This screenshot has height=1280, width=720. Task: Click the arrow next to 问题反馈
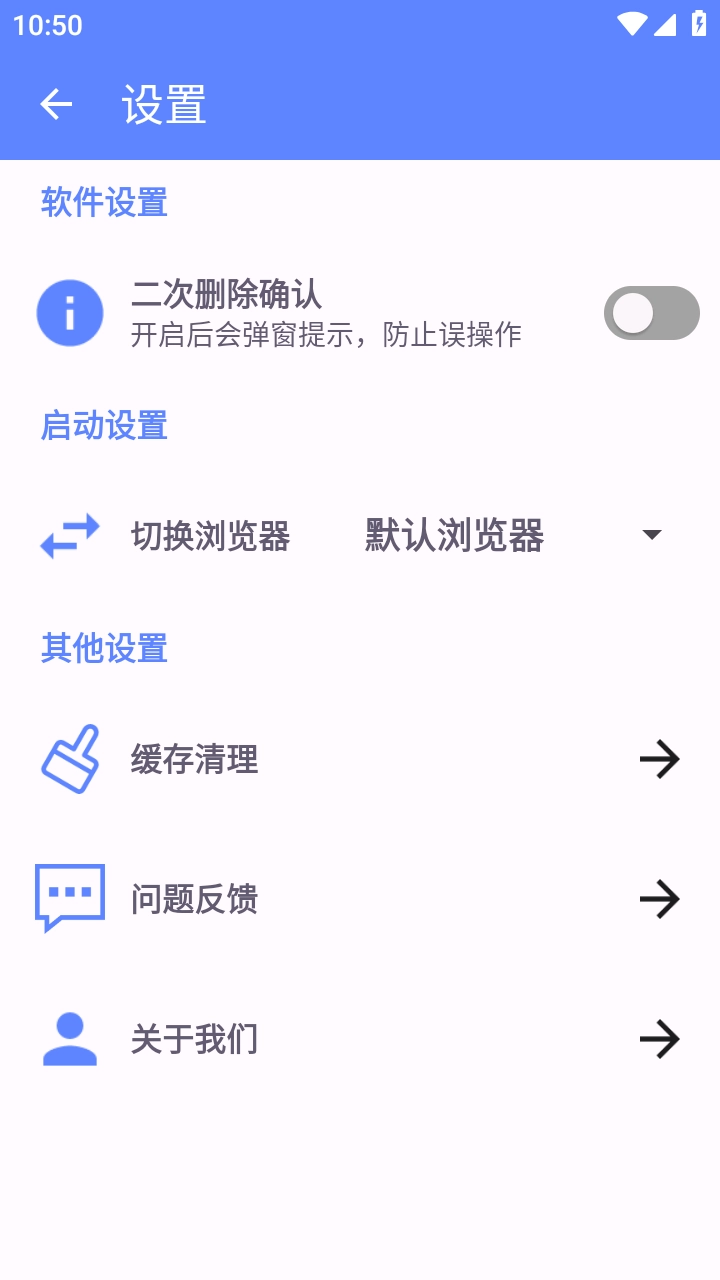(658, 899)
